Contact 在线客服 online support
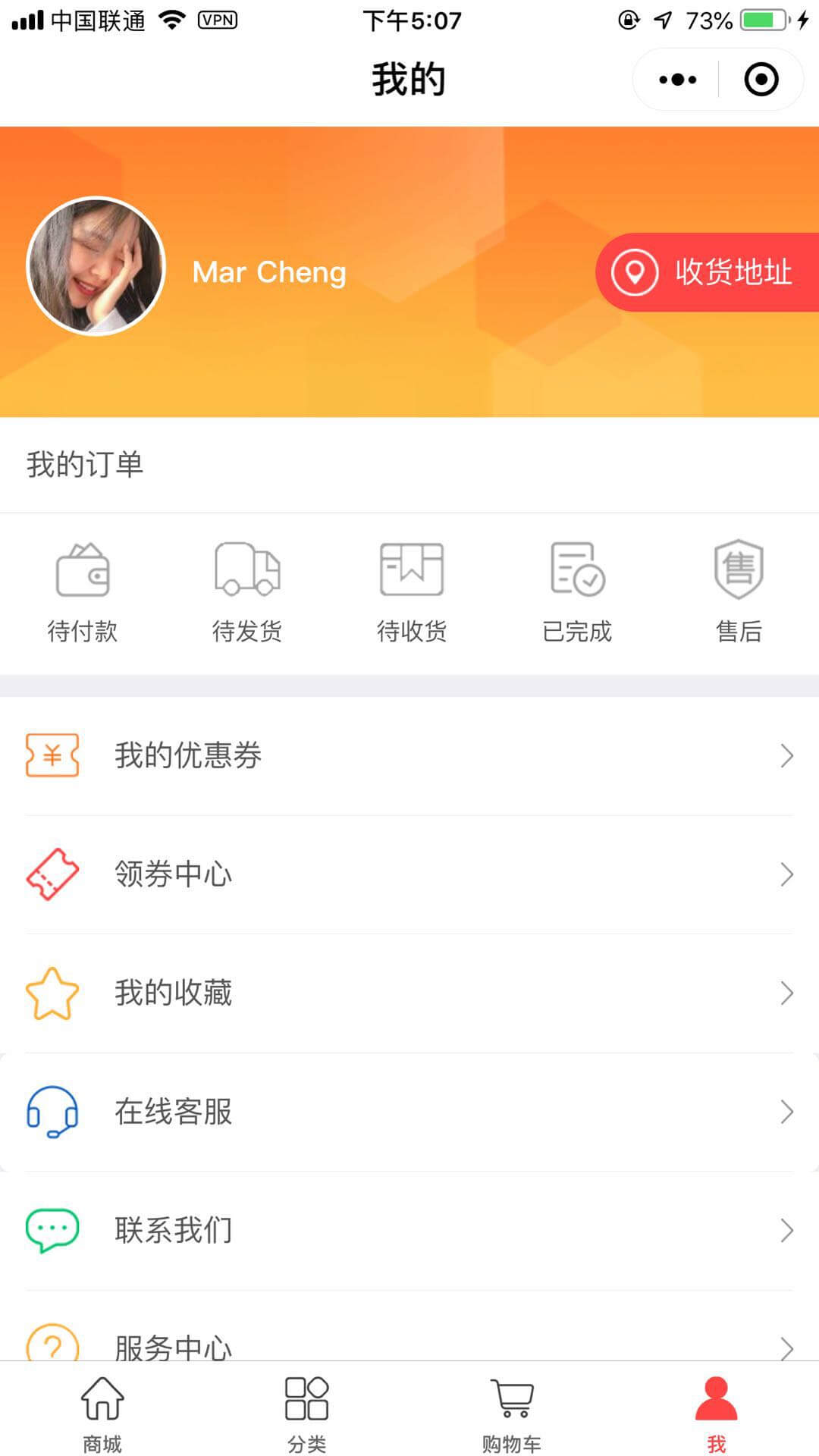 (409, 1112)
